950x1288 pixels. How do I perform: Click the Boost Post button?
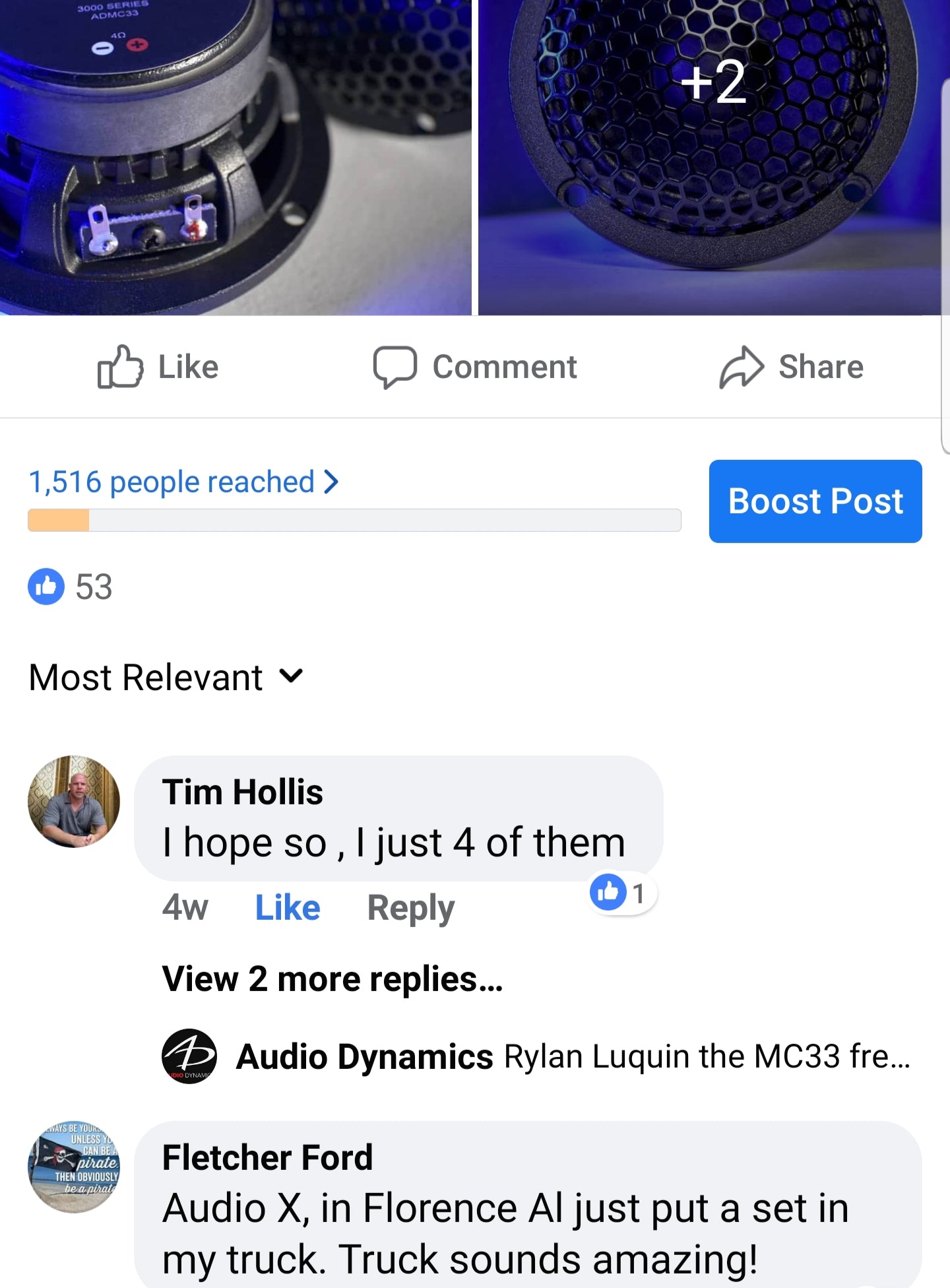[815, 501]
